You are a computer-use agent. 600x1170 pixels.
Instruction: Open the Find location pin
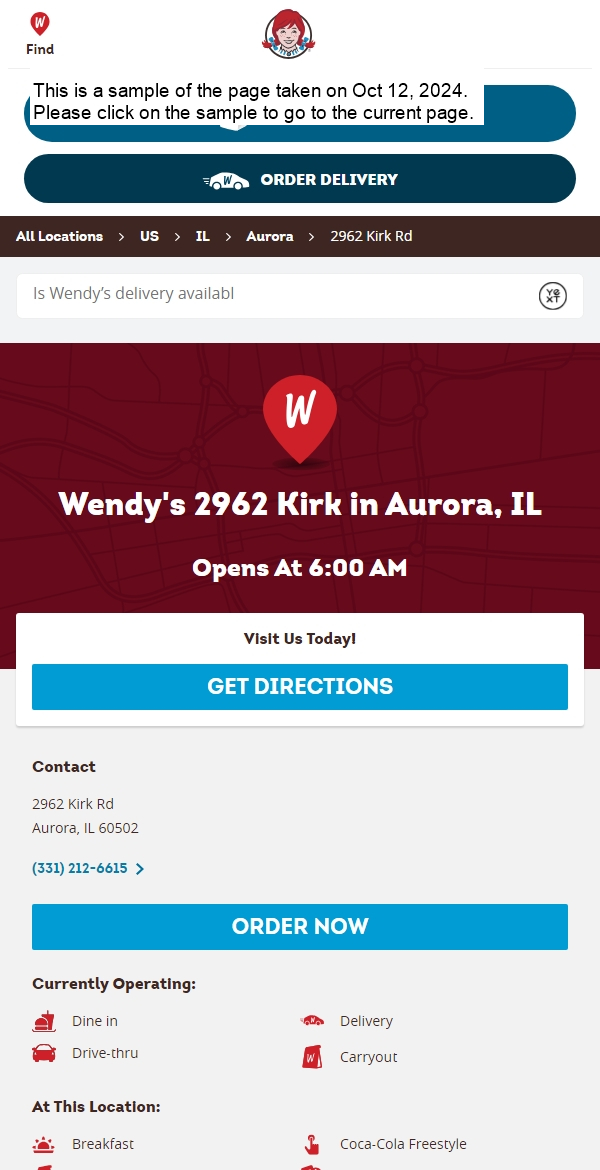(40, 33)
